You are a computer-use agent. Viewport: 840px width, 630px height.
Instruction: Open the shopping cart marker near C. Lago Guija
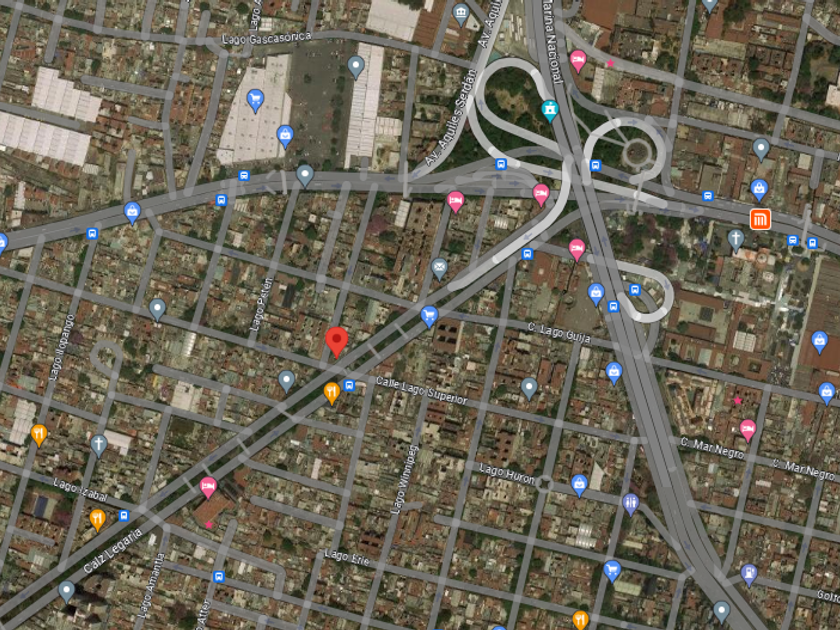(x=429, y=317)
